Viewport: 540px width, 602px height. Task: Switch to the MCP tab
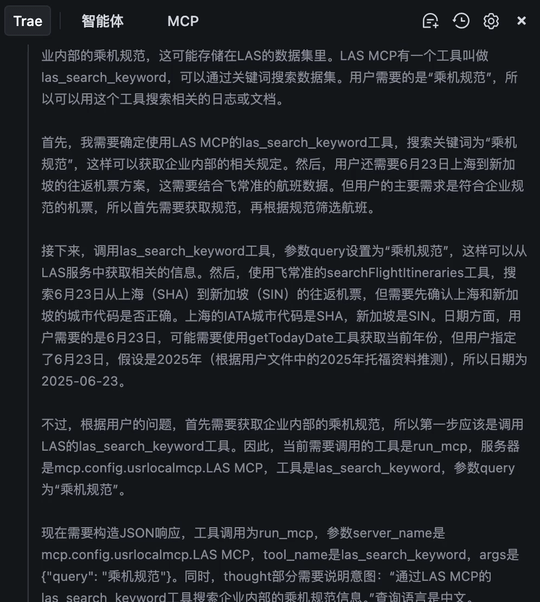(x=183, y=21)
